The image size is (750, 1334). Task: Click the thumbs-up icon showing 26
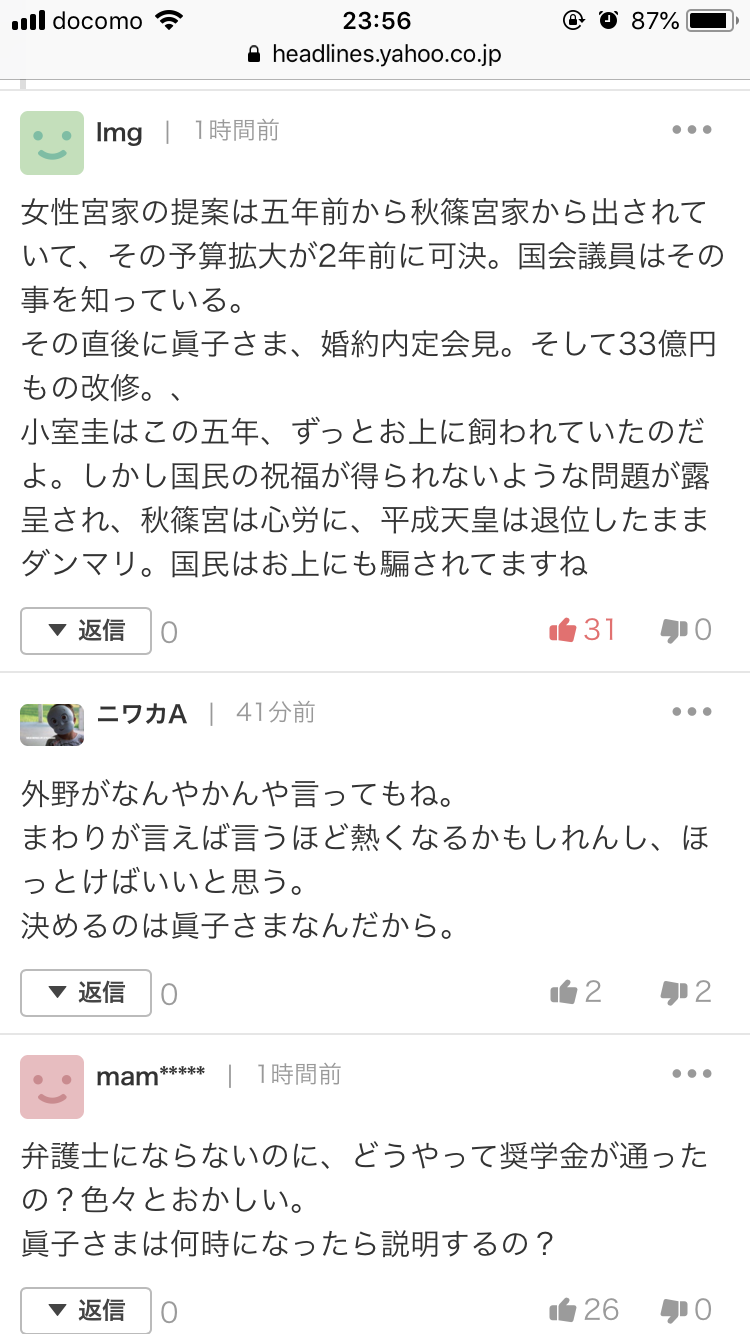(x=563, y=1310)
